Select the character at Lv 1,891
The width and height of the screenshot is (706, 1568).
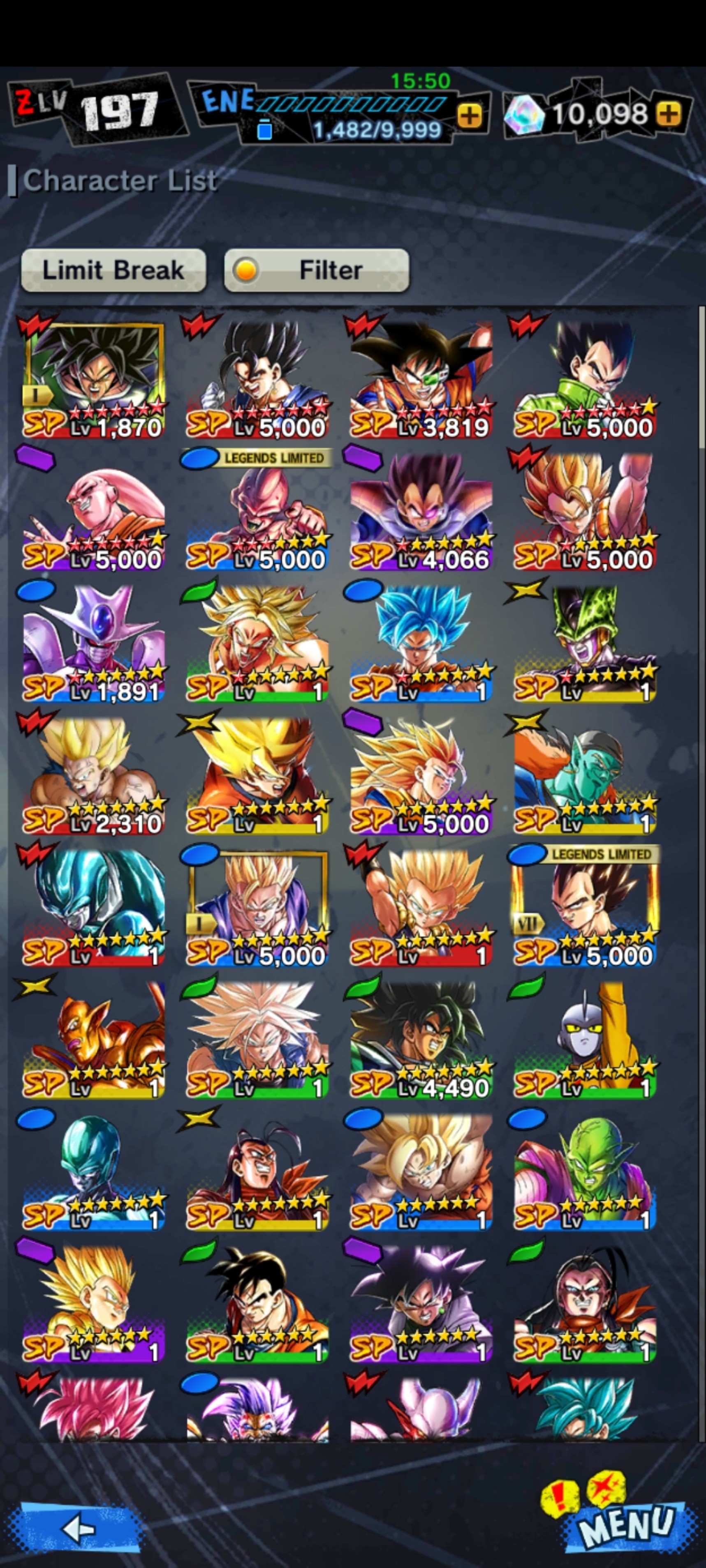pos(93,643)
